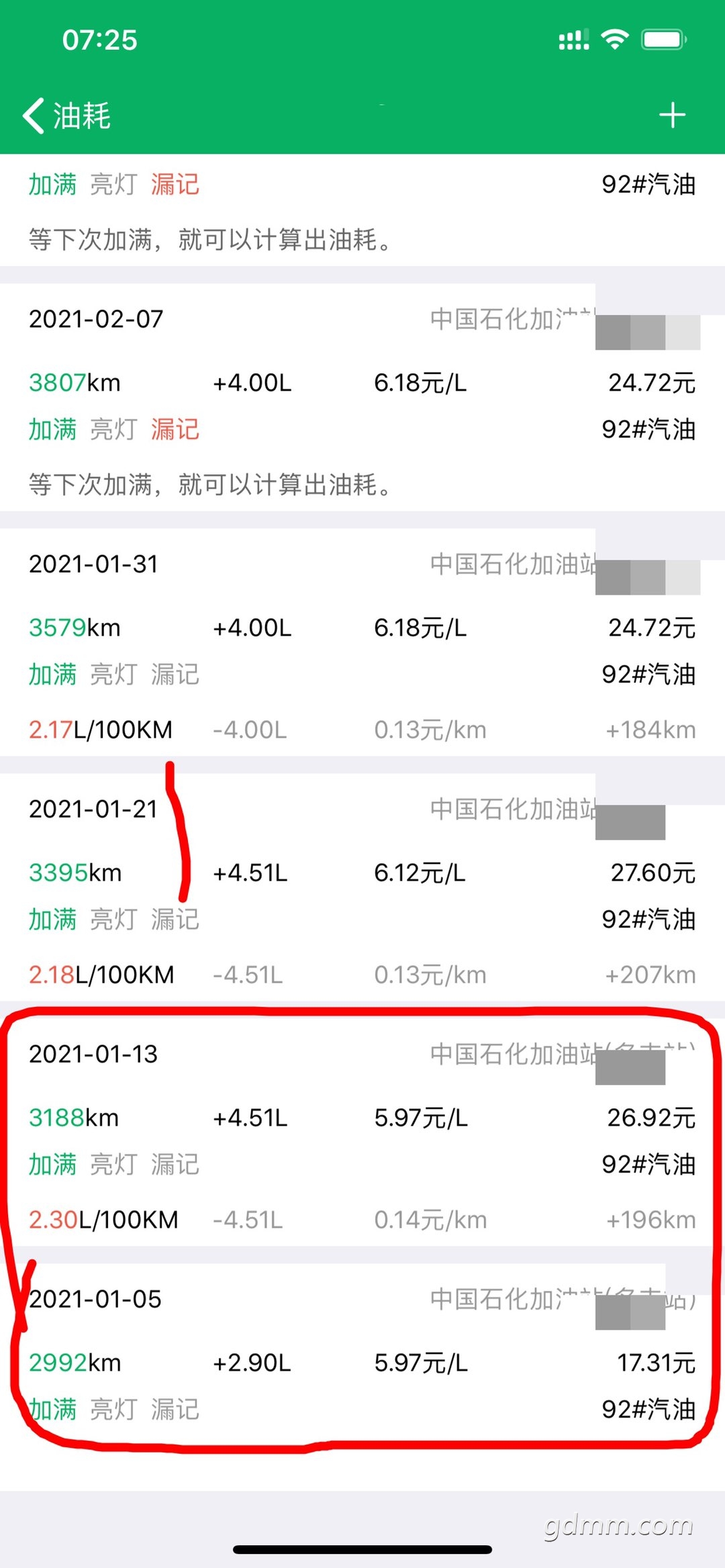Open the 2021-01-13 refuel record
The image size is (725, 1568).
click(362, 1132)
